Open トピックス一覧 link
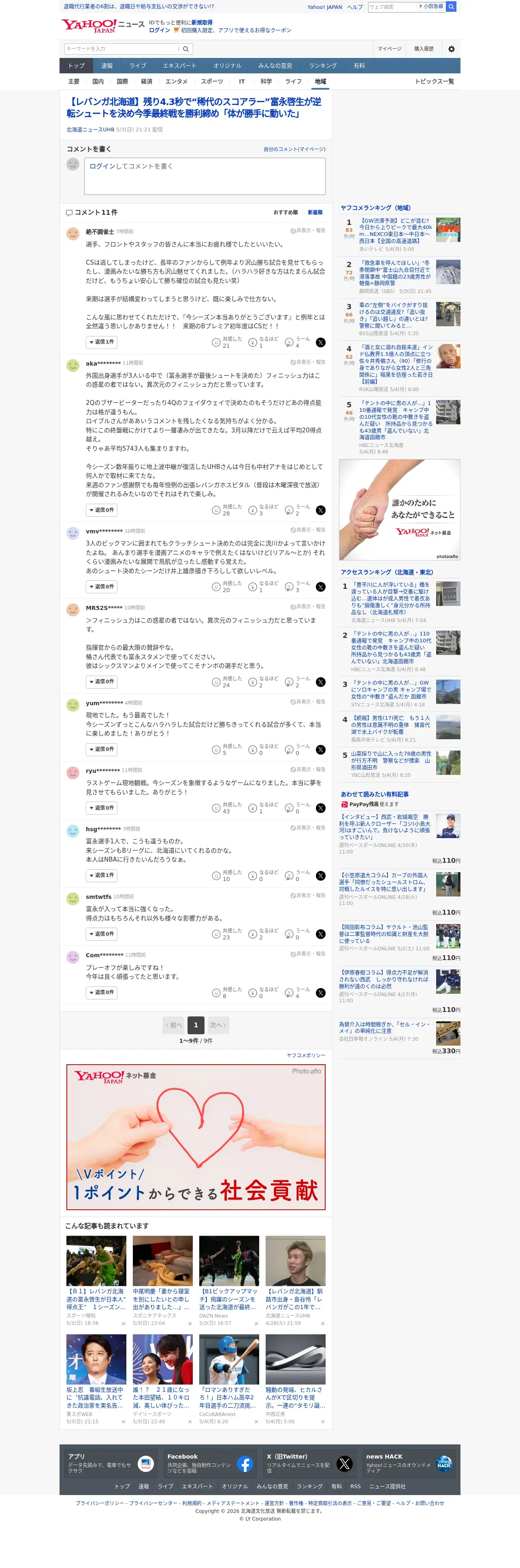520x1568 pixels. 434,81
